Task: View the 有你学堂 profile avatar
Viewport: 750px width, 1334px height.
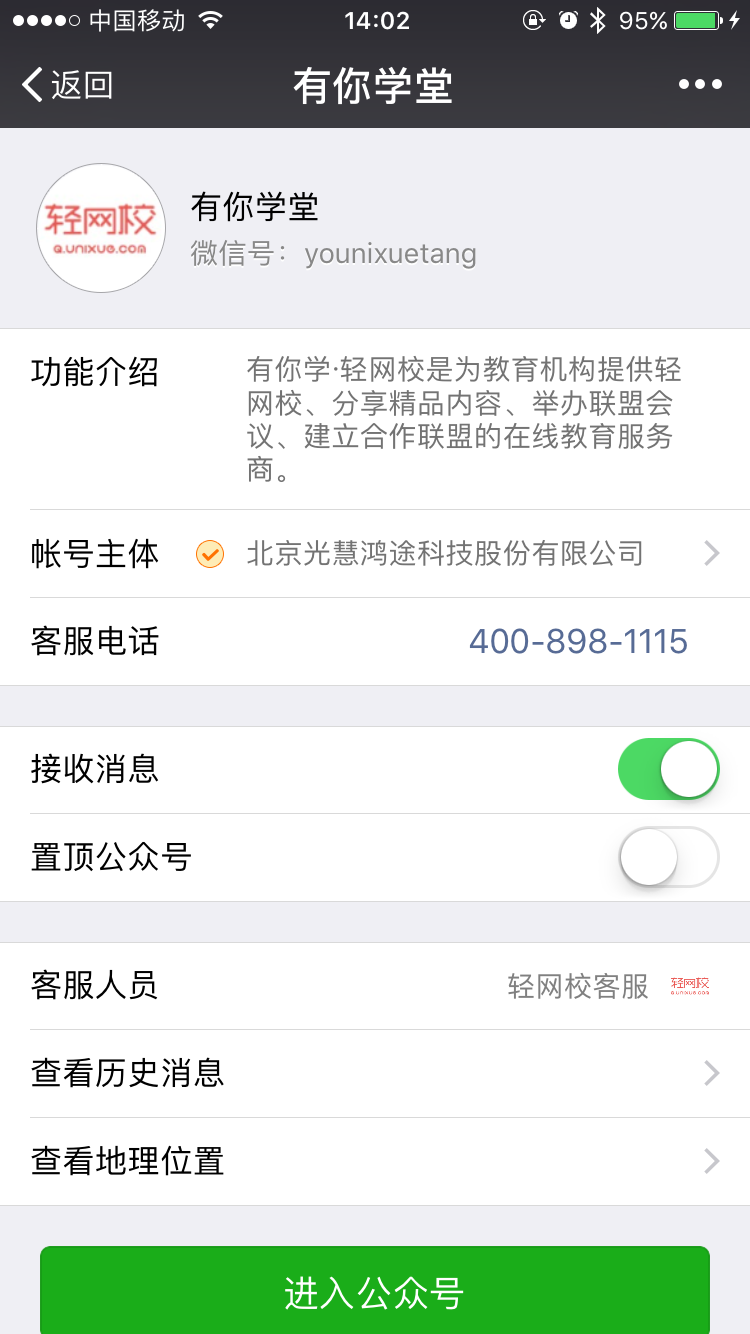Action: click(101, 228)
